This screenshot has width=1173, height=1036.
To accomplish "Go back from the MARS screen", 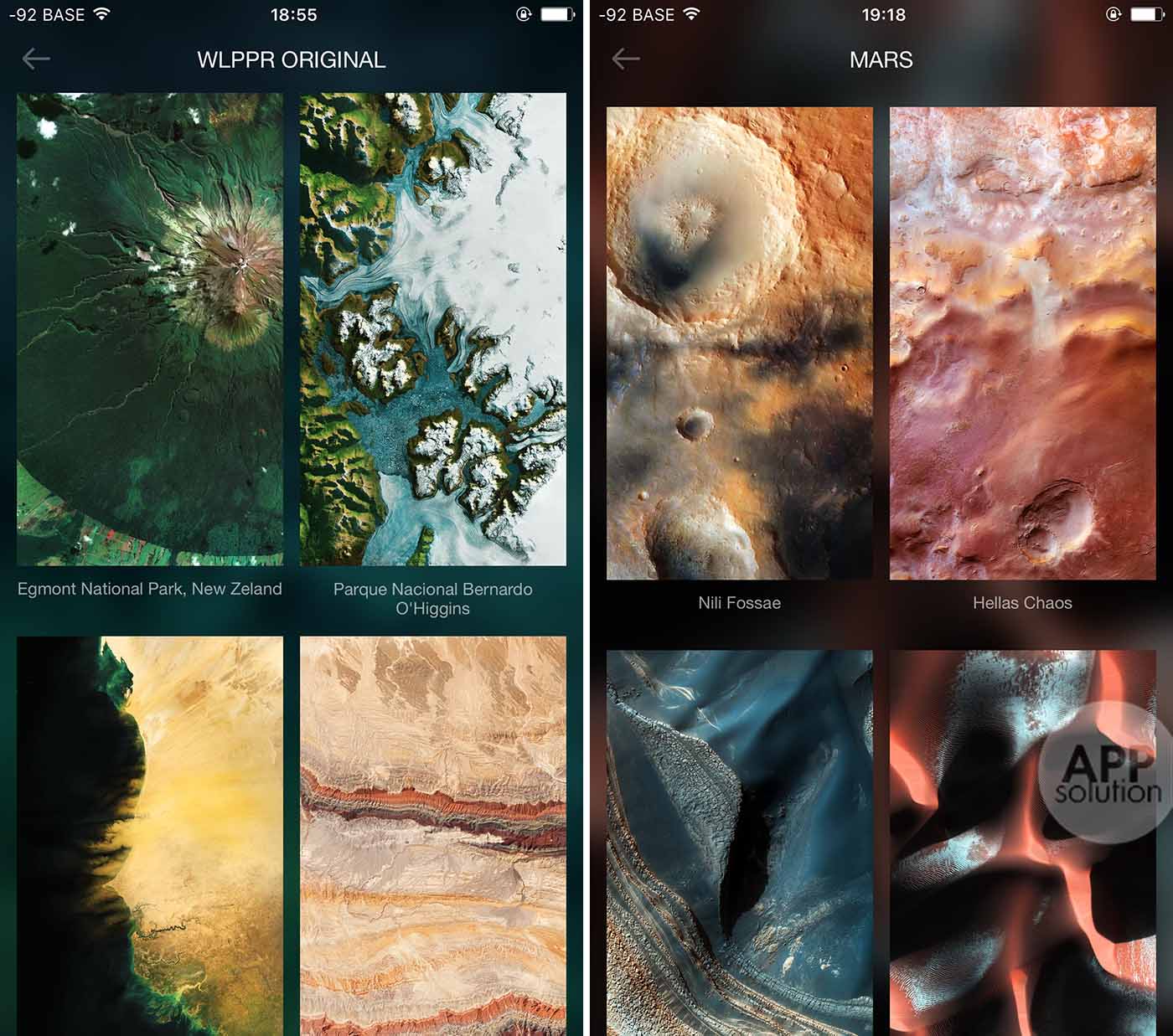I will click(x=626, y=59).
